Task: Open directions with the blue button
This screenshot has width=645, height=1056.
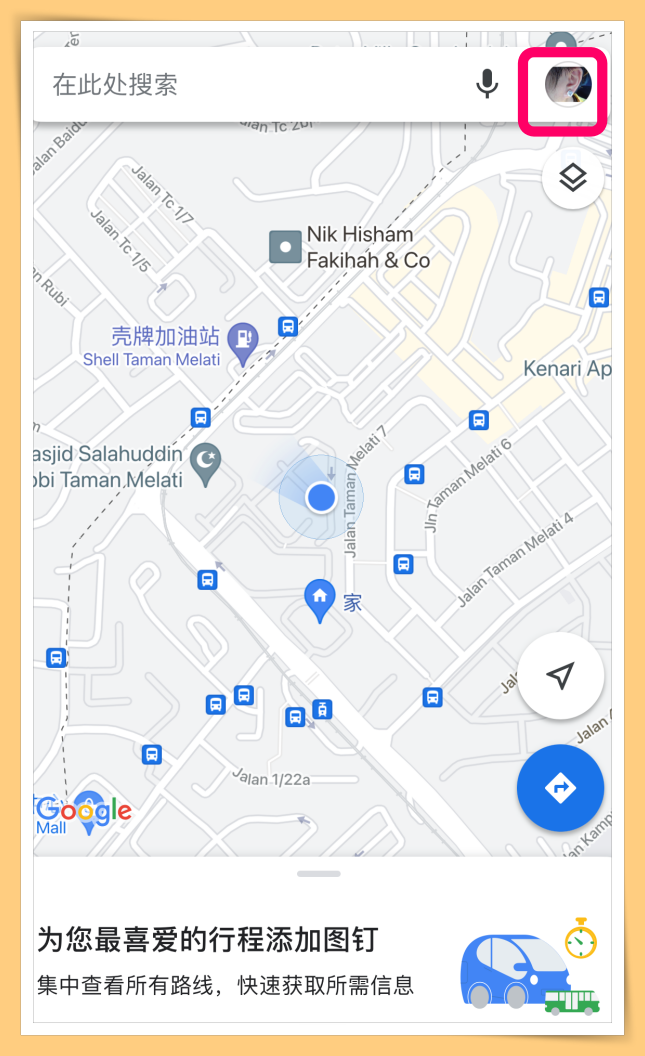Action: (x=560, y=788)
